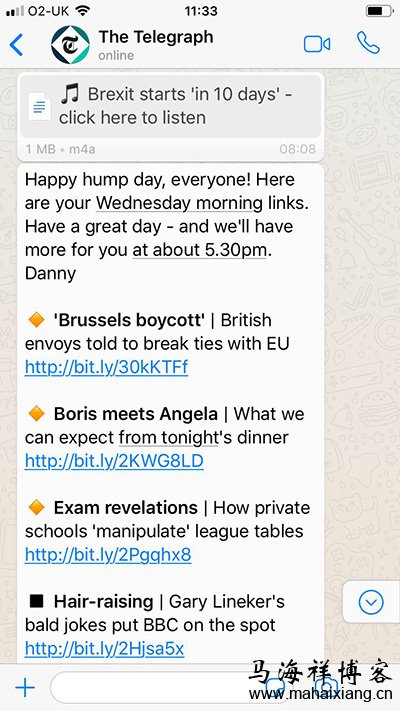Tap the Wednesday morning date link
The image size is (400, 711).
[179, 203]
